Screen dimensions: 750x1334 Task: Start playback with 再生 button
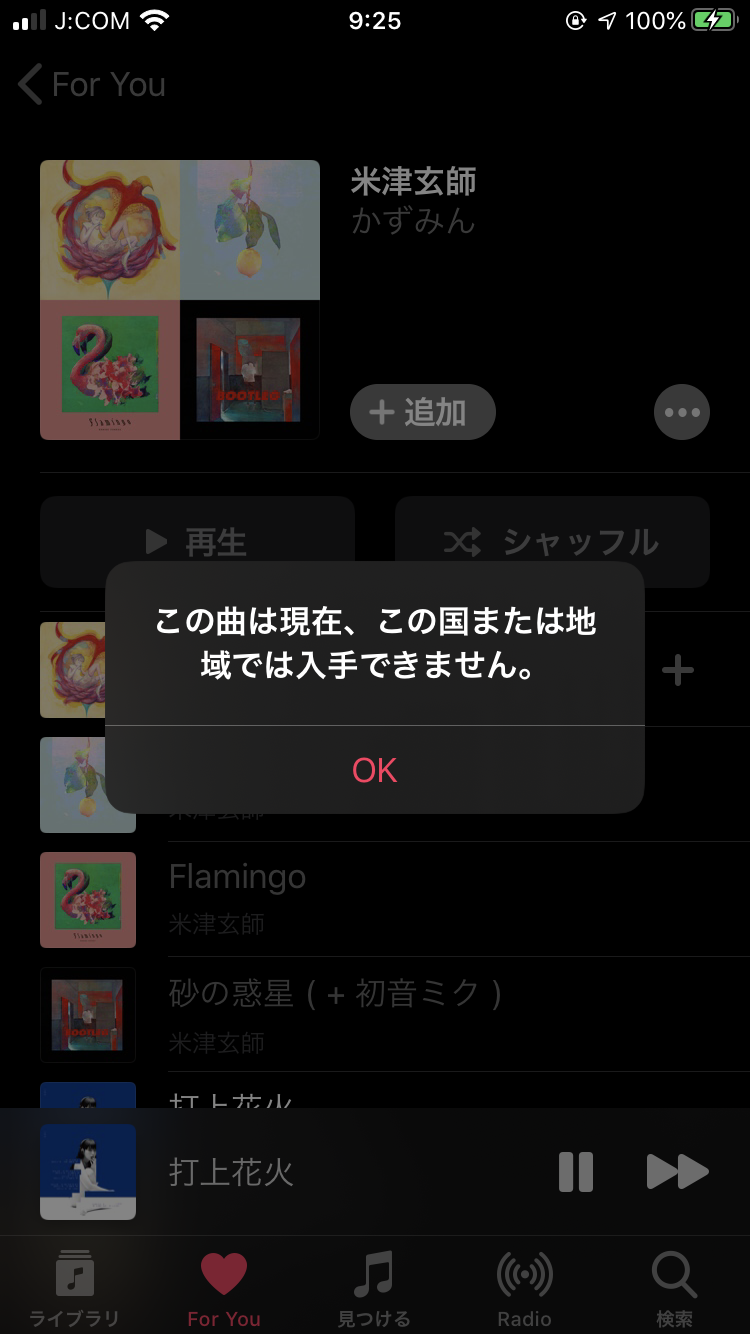pos(197,542)
